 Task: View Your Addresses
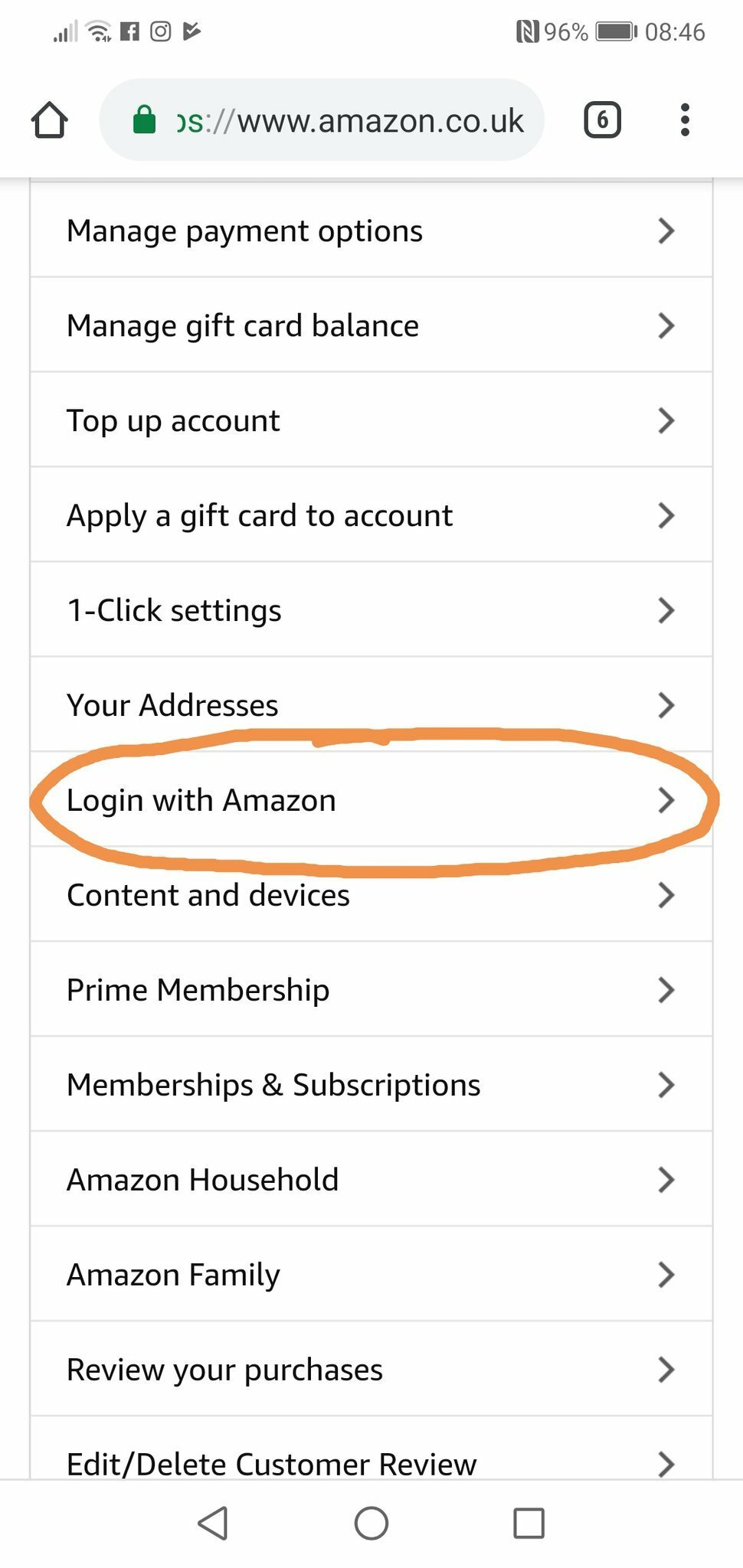pyautogui.click(x=371, y=705)
